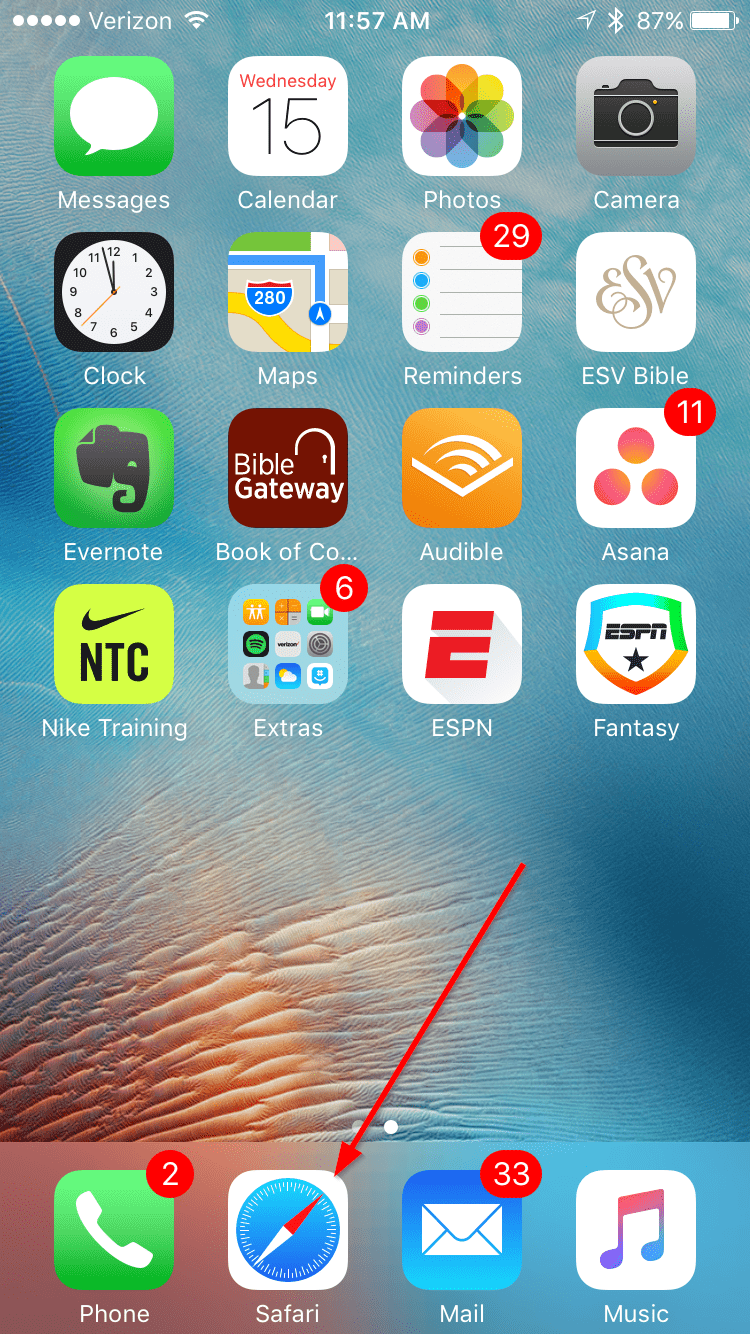The image size is (750, 1334).
Task: Launch the Maps app
Action: [288, 292]
